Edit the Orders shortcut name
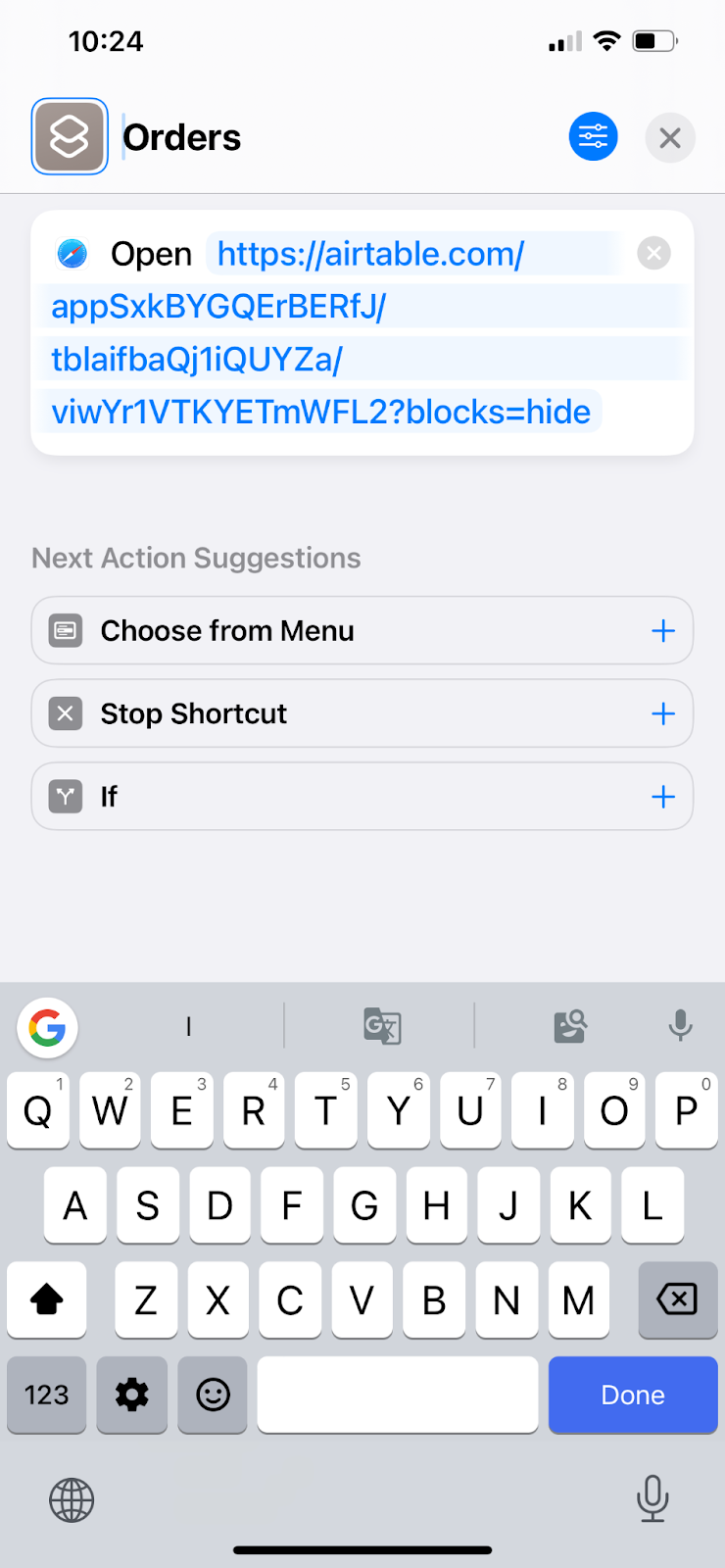725x1568 pixels. [x=182, y=138]
